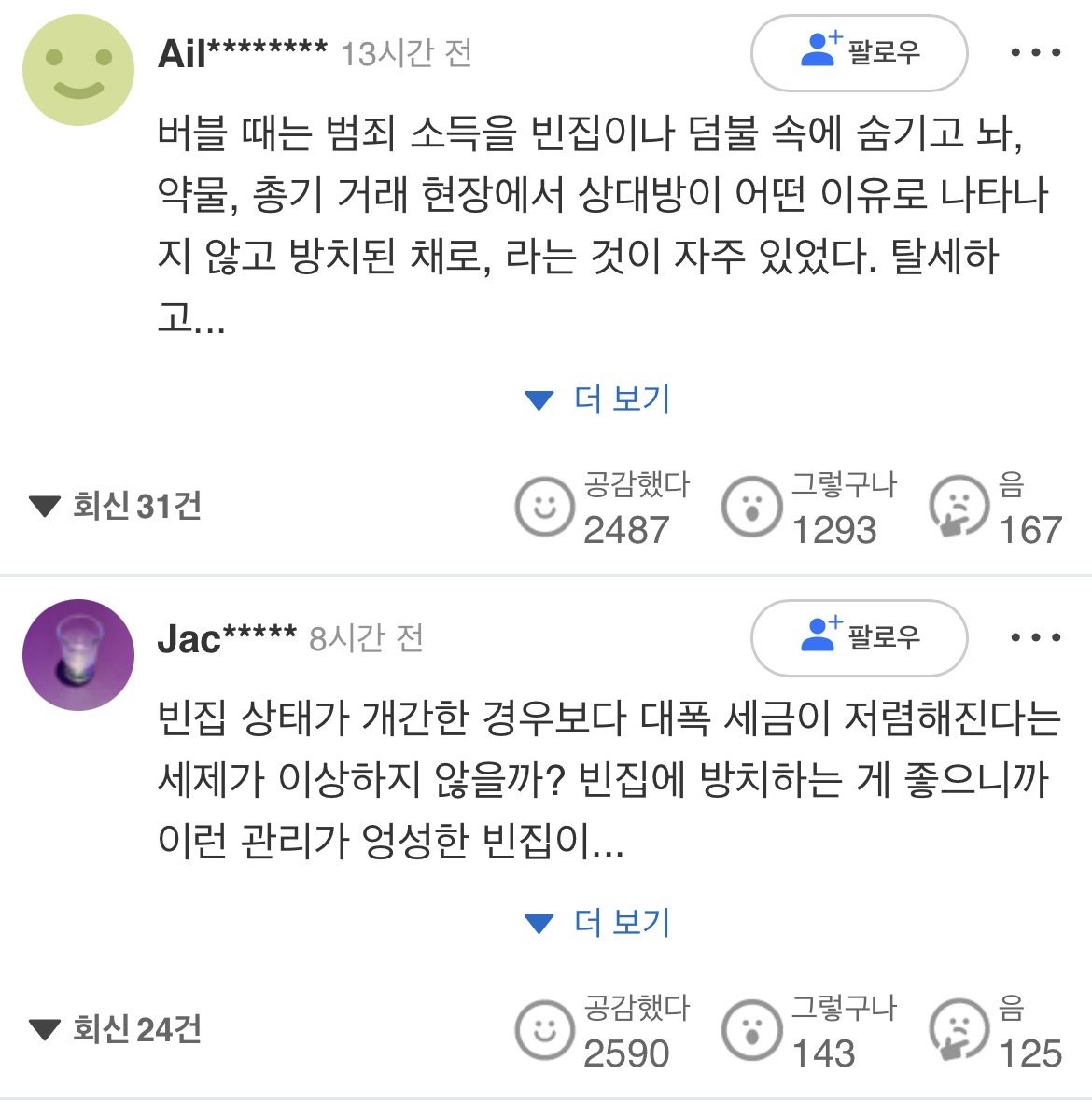This screenshot has width=1092, height=1102.
Task: React 그렇구나 to Jac's comment
Action: (x=751, y=1030)
